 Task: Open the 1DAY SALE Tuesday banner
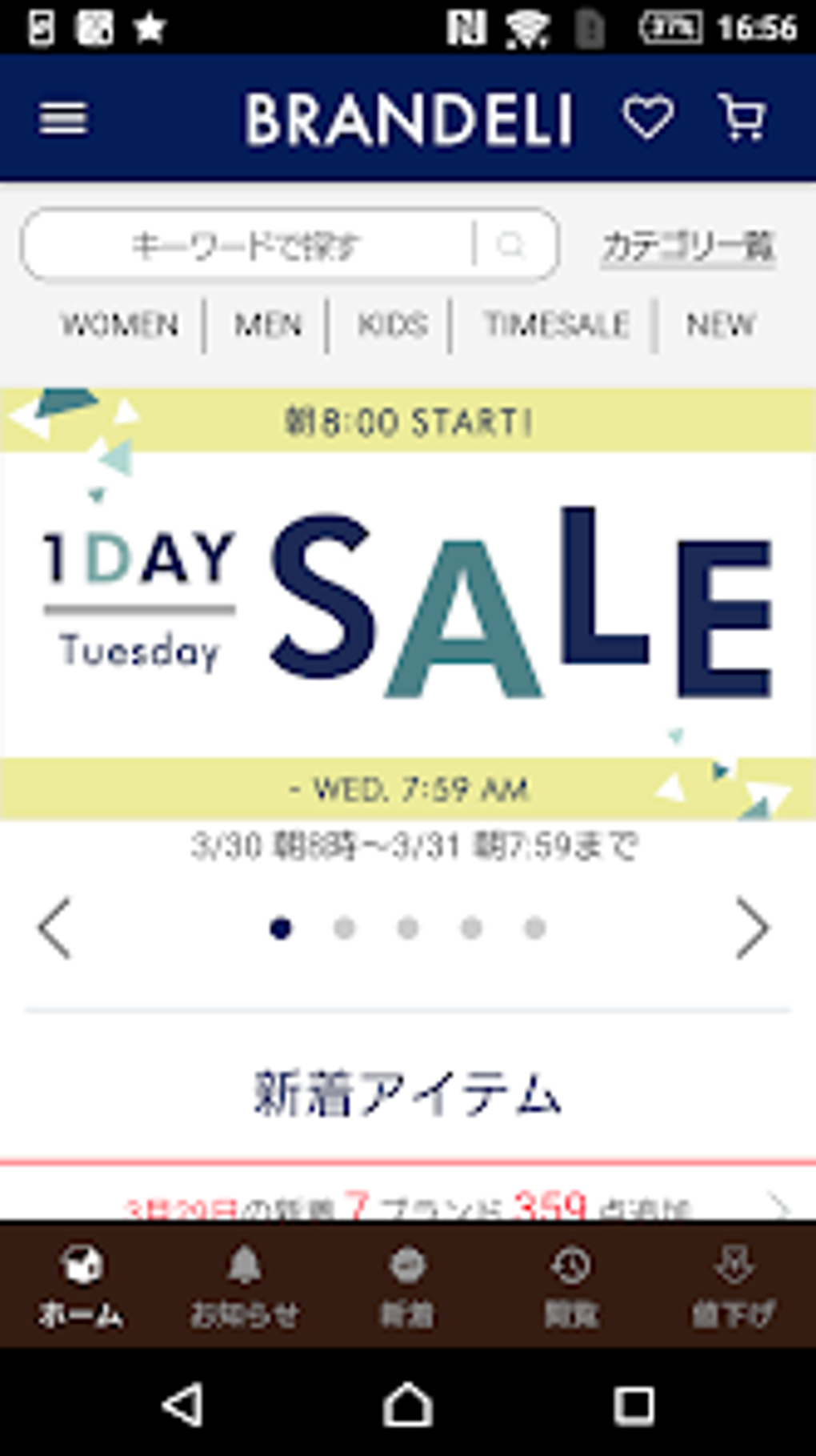[x=408, y=604]
